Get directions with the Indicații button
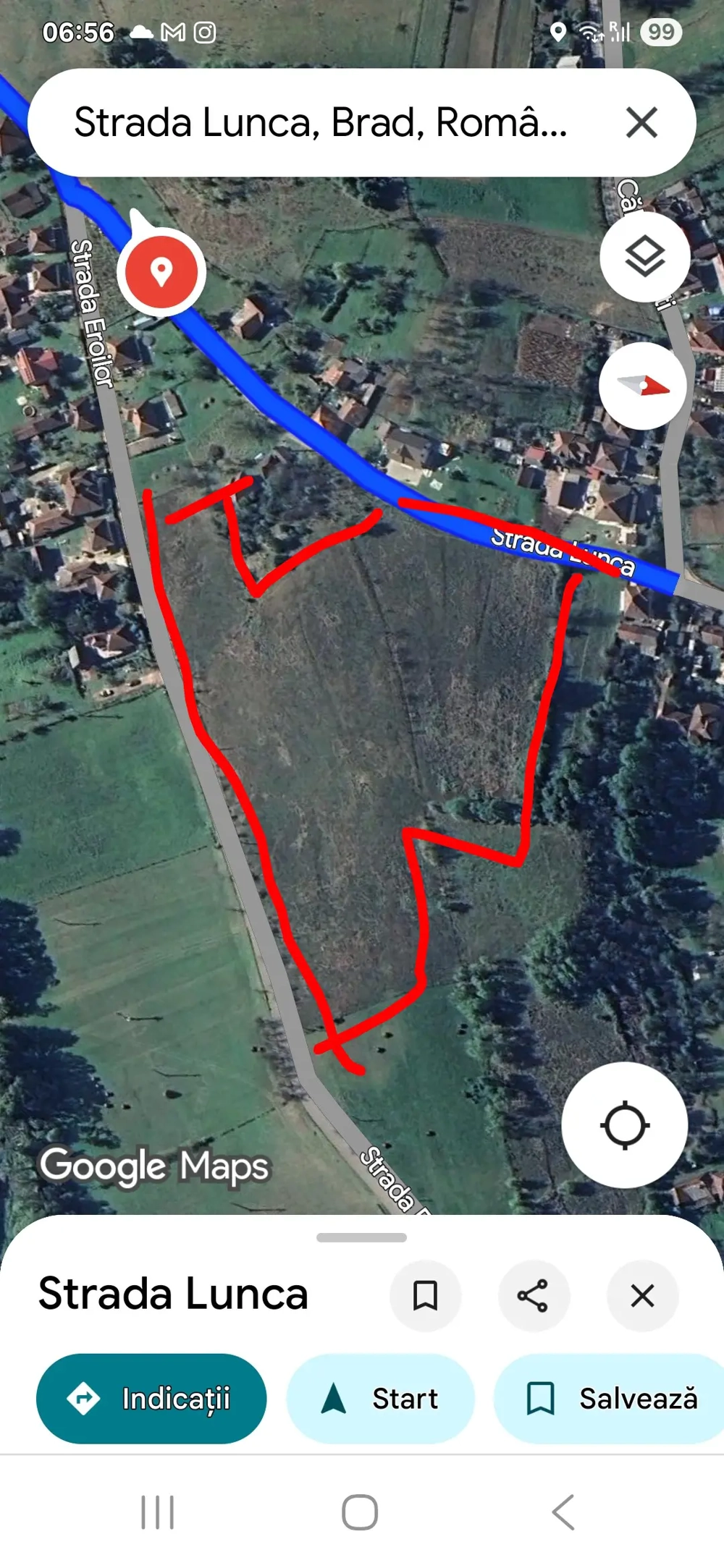Image resolution: width=724 pixels, height=1568 pixels. point(151,1399)
